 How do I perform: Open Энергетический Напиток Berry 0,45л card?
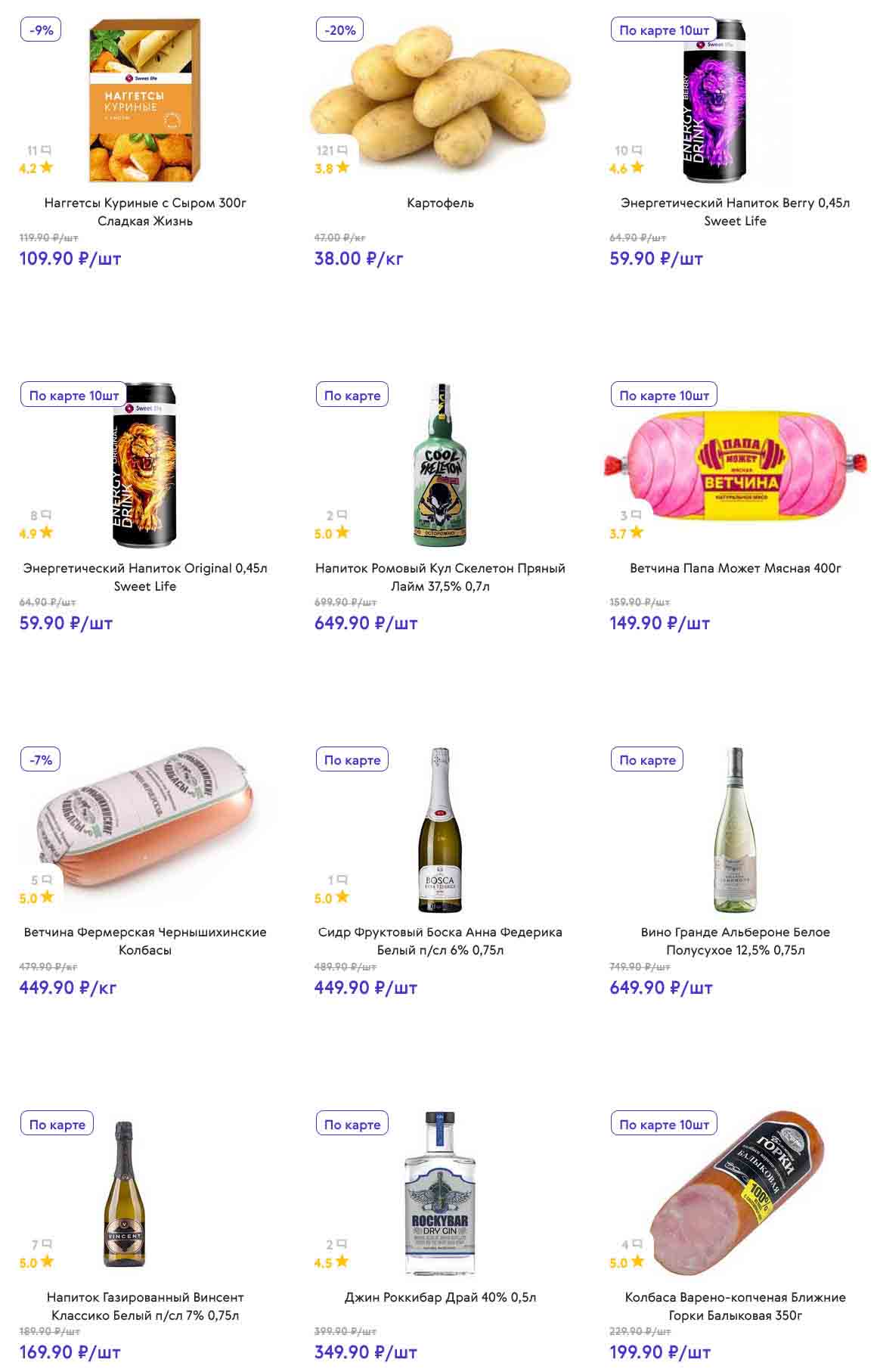pos(735,212)
